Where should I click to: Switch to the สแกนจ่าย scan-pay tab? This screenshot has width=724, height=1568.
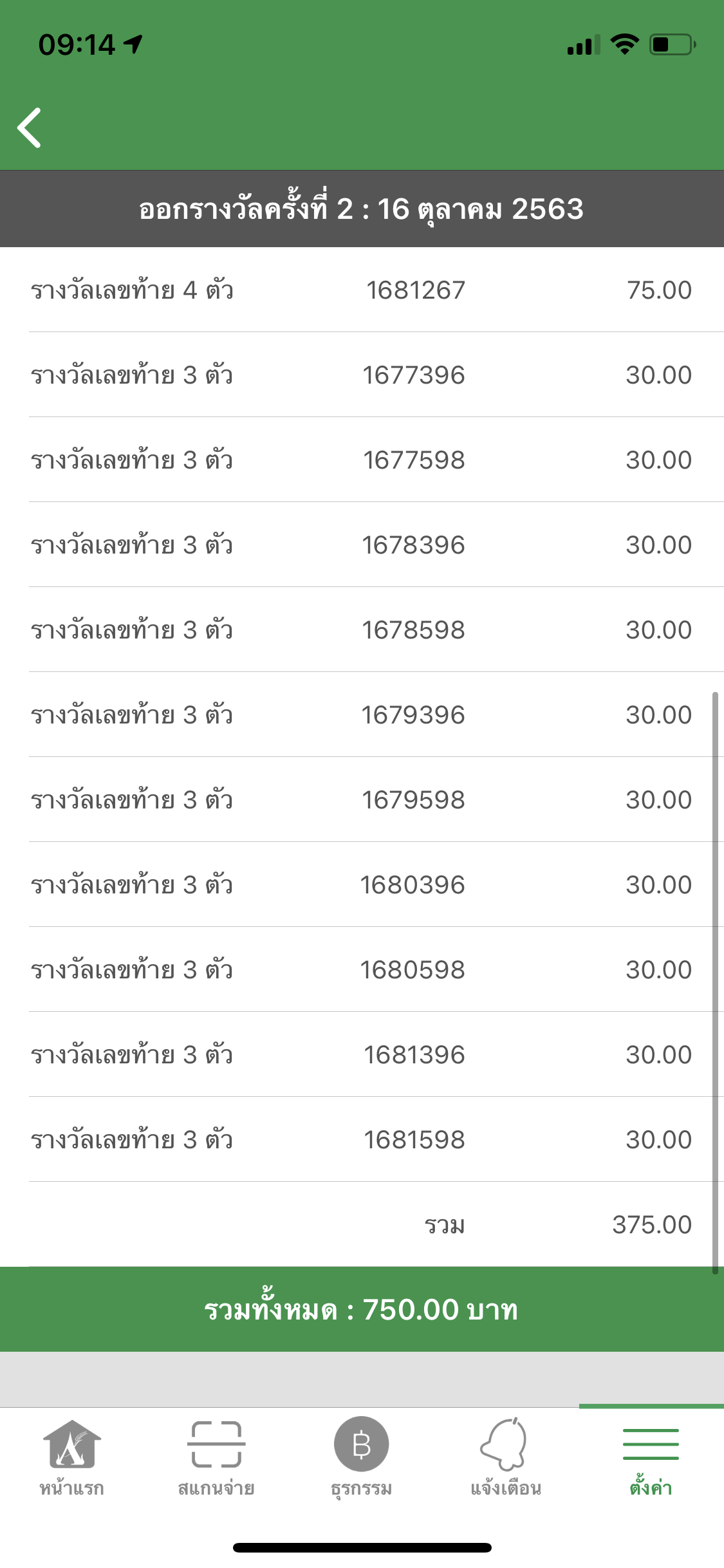(216, 1459)
